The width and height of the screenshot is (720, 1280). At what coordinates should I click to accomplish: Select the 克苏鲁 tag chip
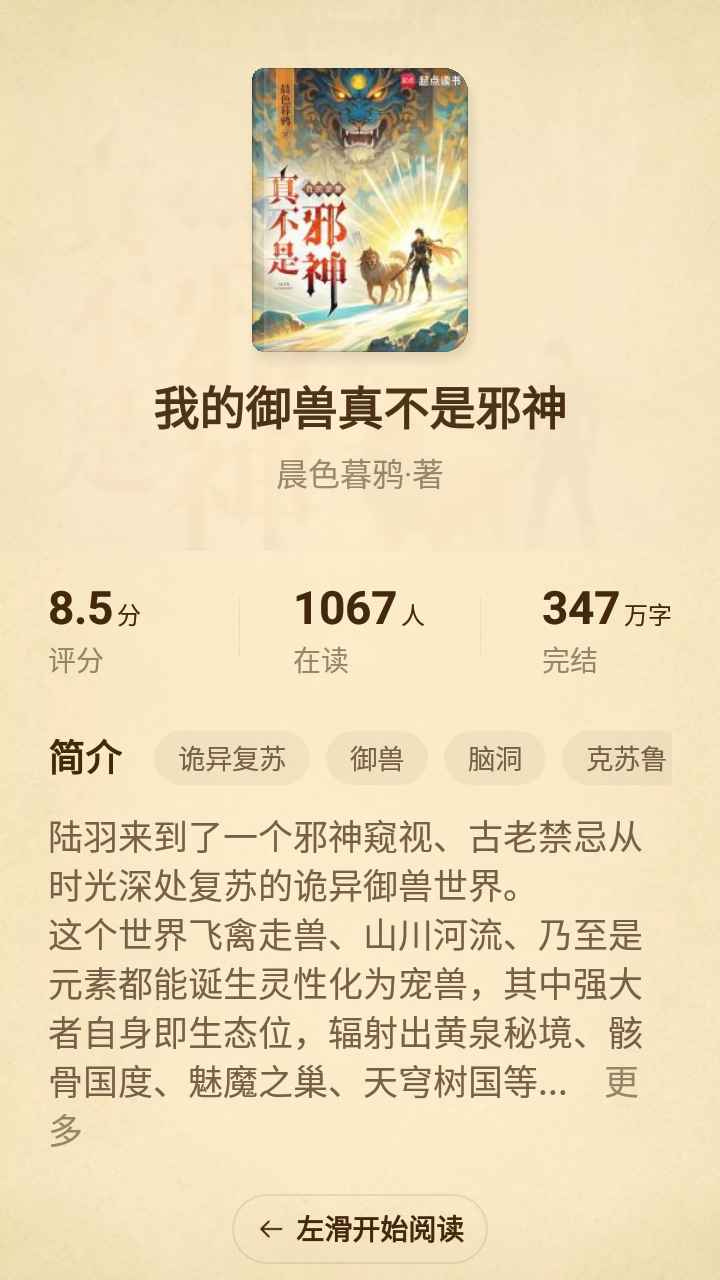click(x=617, y=758)
